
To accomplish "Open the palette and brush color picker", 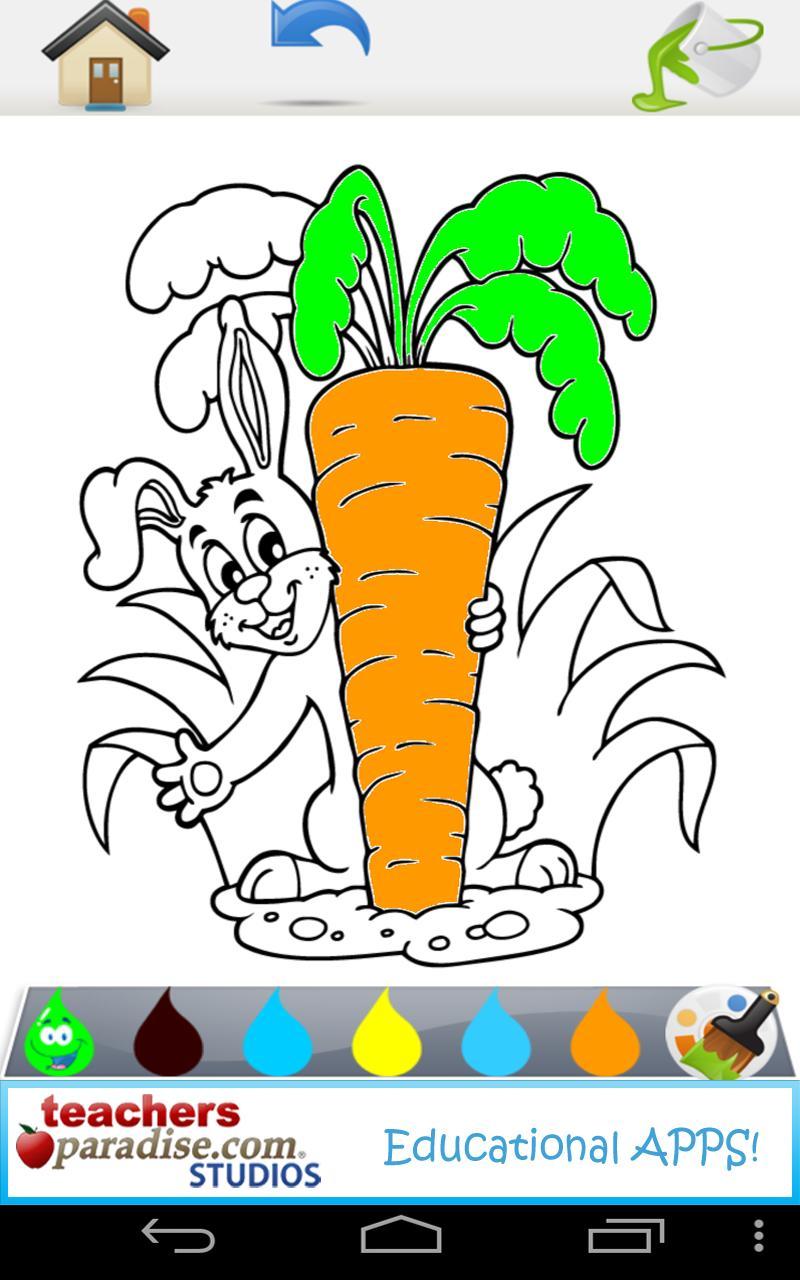I will [x=723, y=1034].
